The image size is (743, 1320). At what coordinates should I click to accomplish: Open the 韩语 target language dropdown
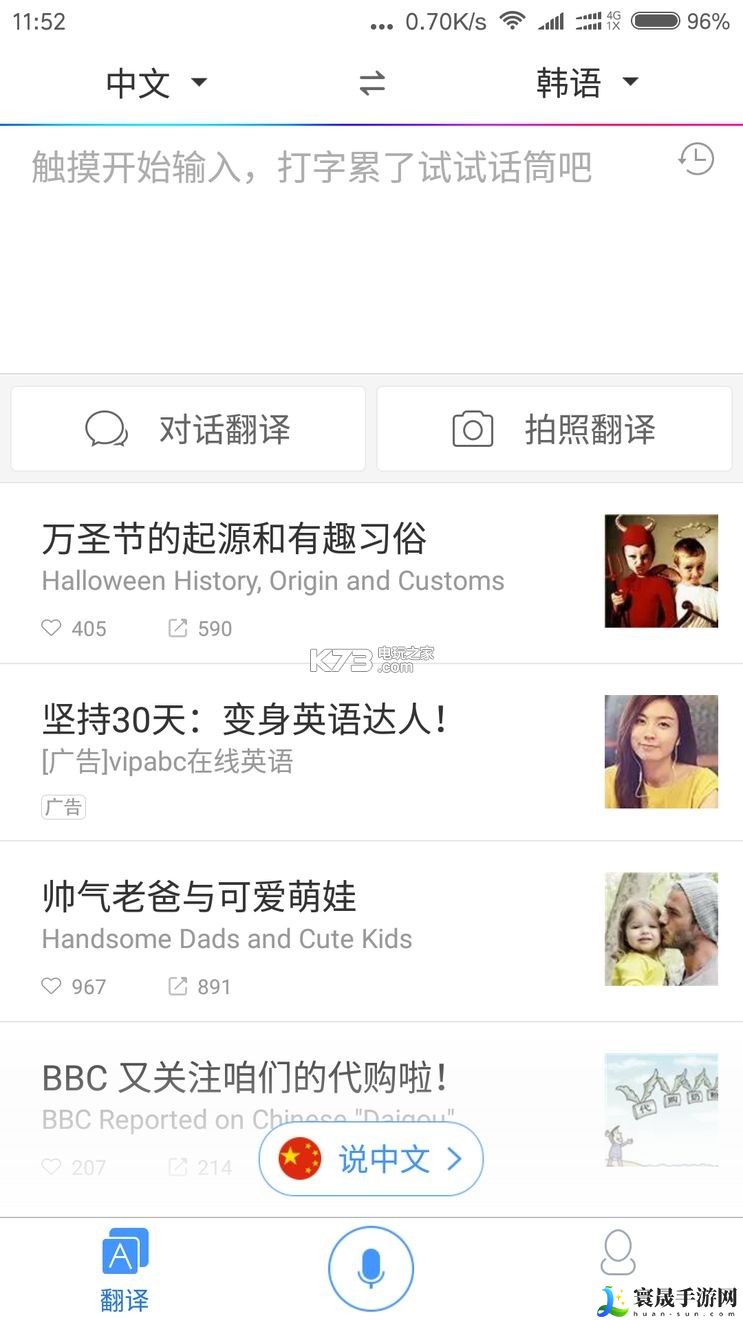(586, 83)
